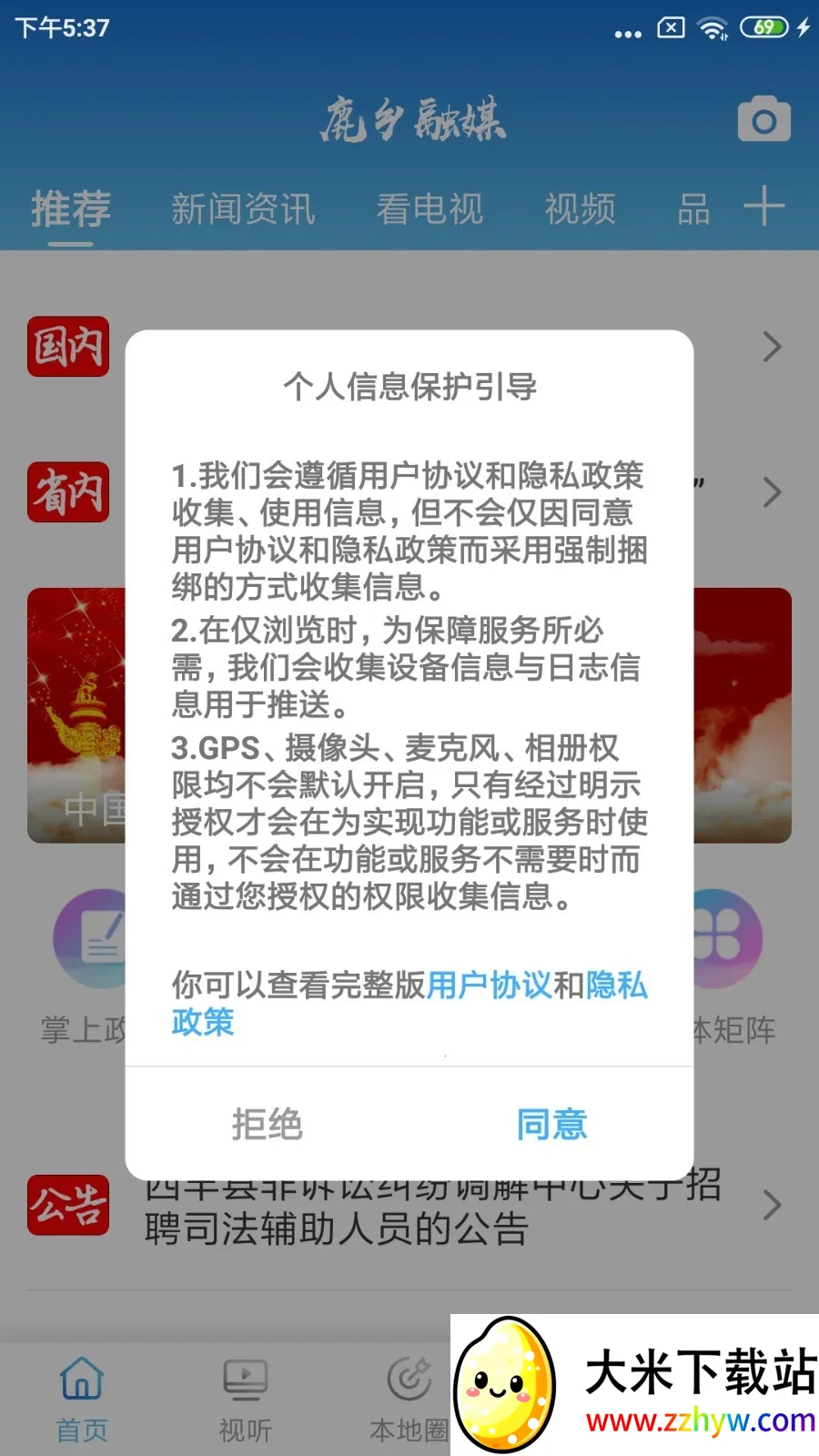This screenshot has width=819, height=1456.
Task: Open the camera icon in the header
Action: [763, 119]
